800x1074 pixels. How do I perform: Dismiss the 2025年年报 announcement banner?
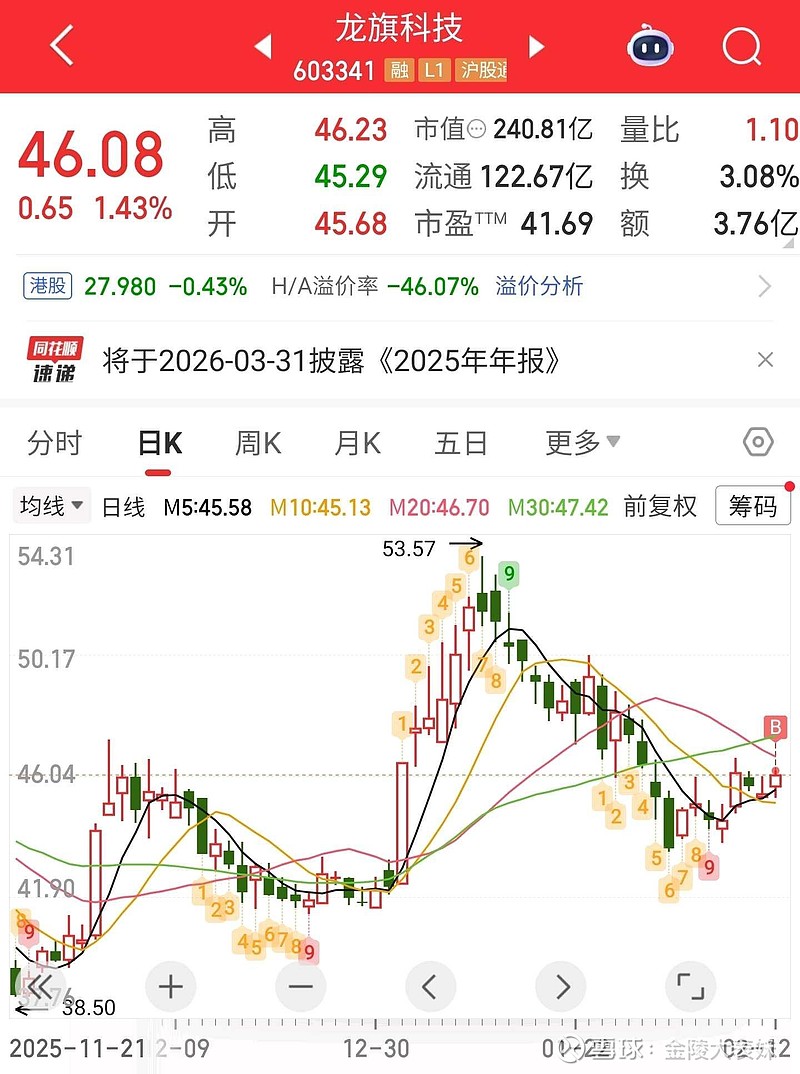tap(765, 359)
